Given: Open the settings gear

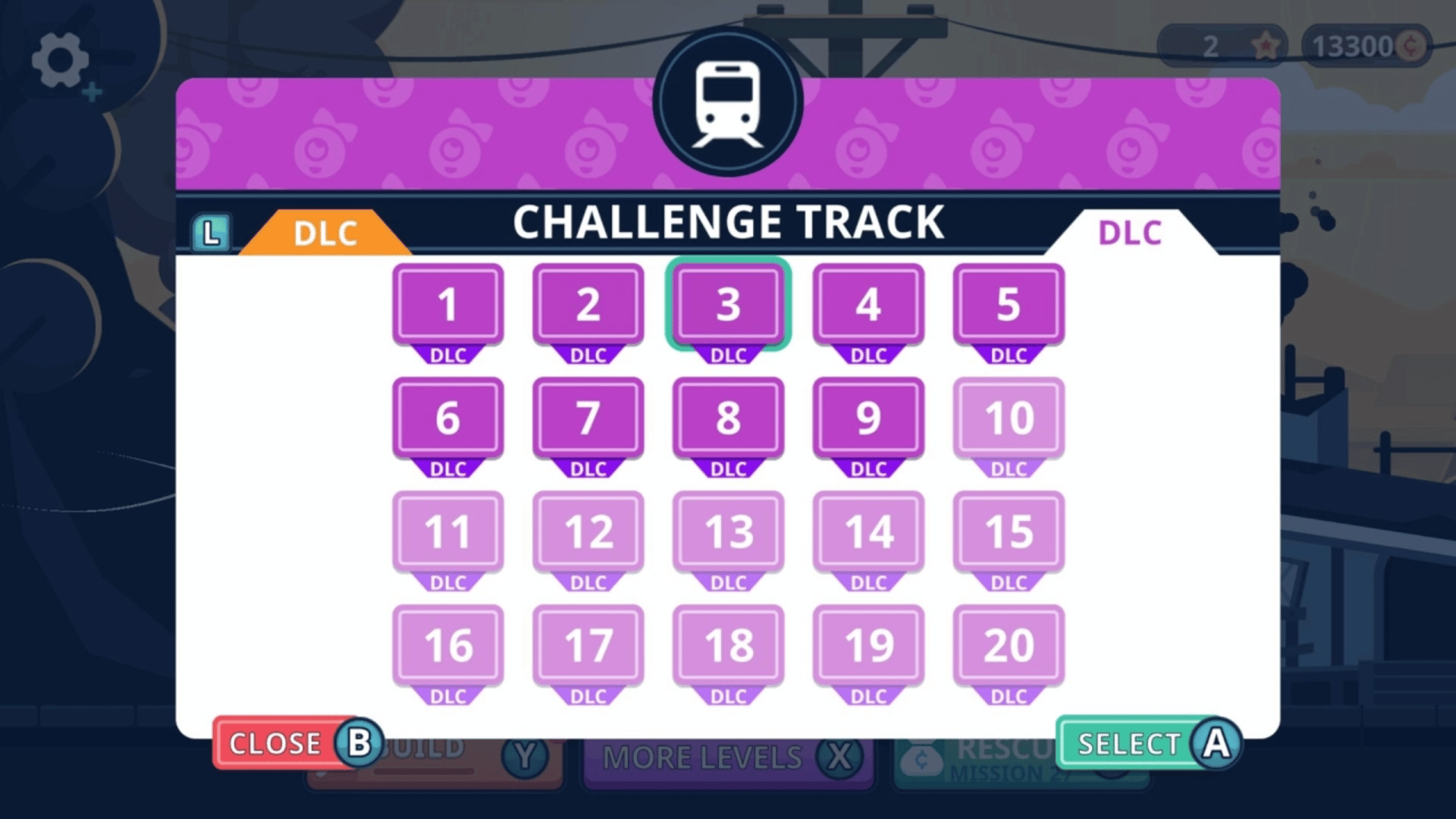Looking at the screenshot, I should pyautogui.click(x=59, y=61).
